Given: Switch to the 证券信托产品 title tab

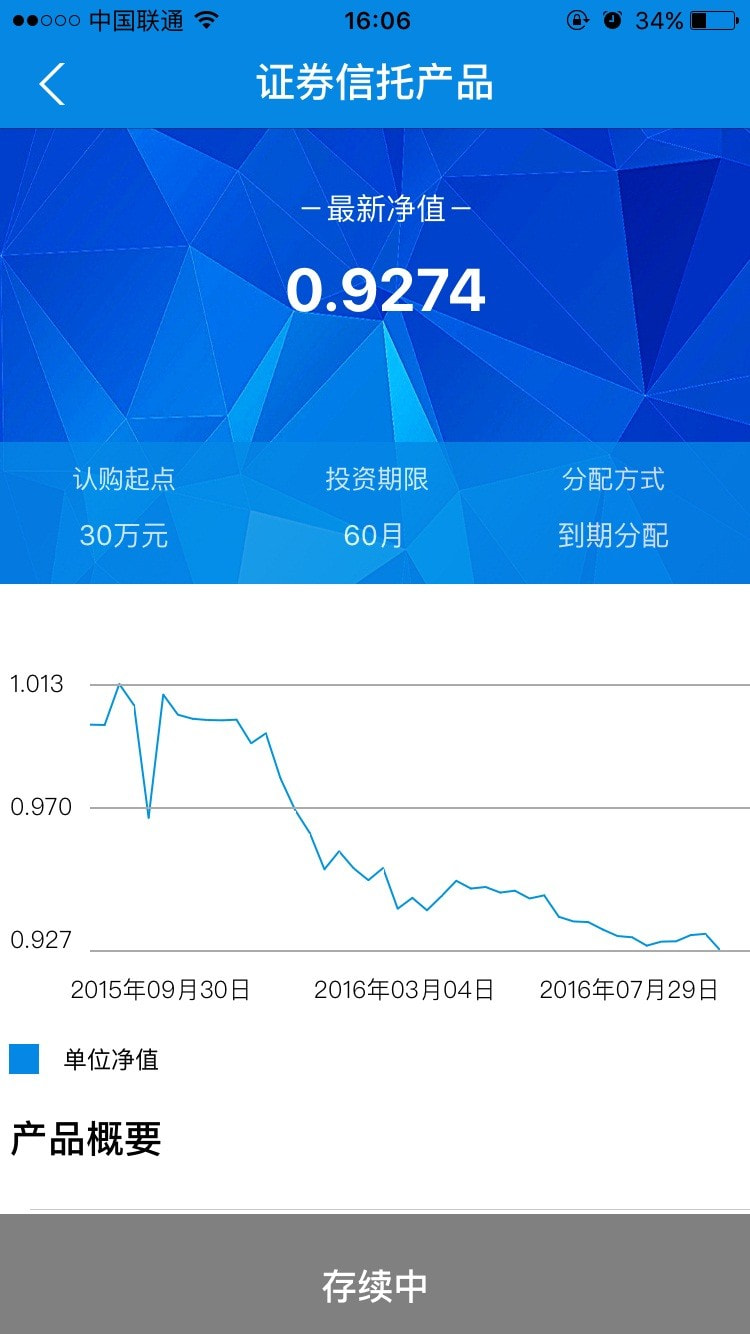Looking at the screenshot, I should (x=375, y=84).
